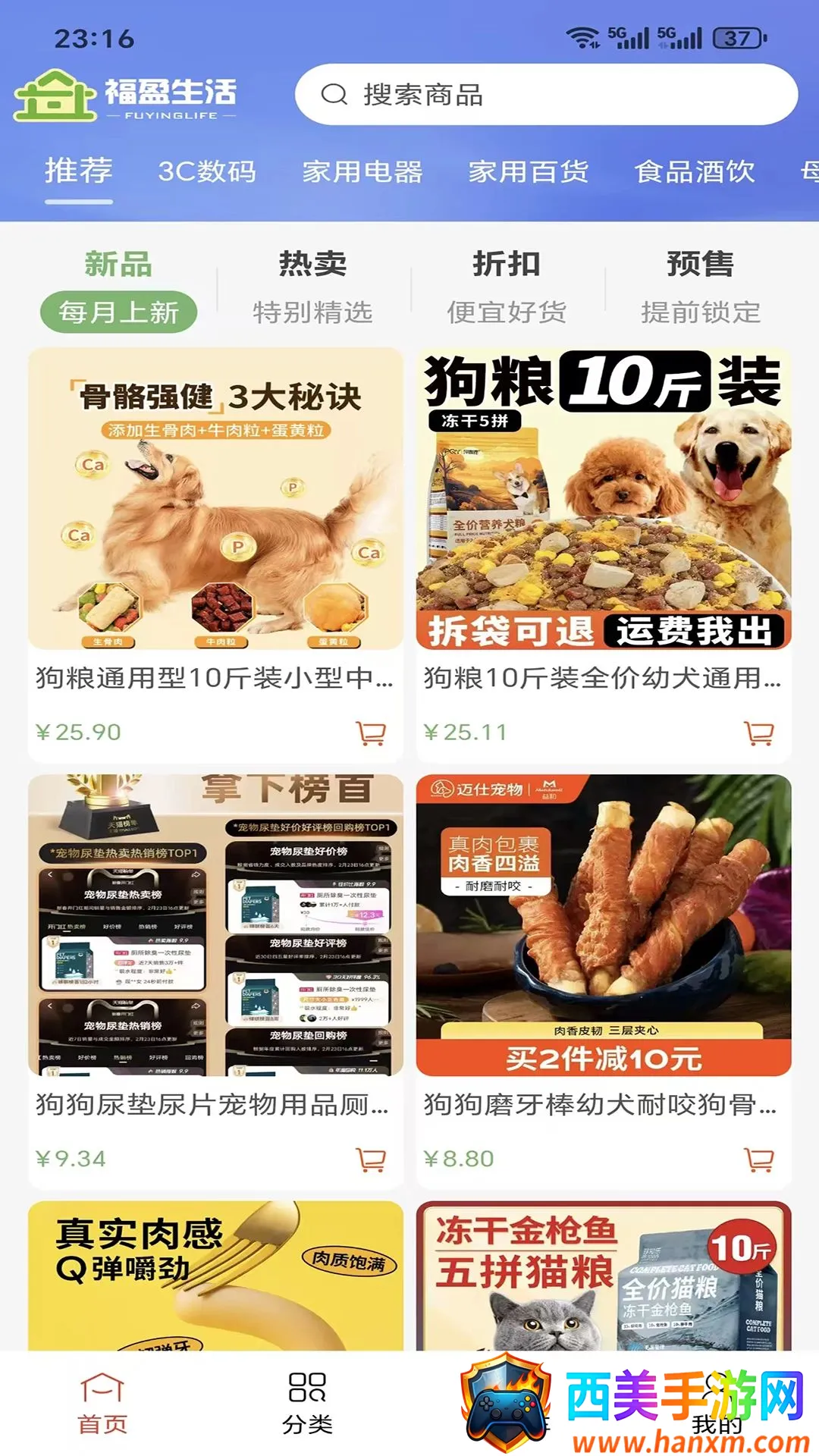
Task: Switch to the 家用电器 category tab
Action: (362, 172)
